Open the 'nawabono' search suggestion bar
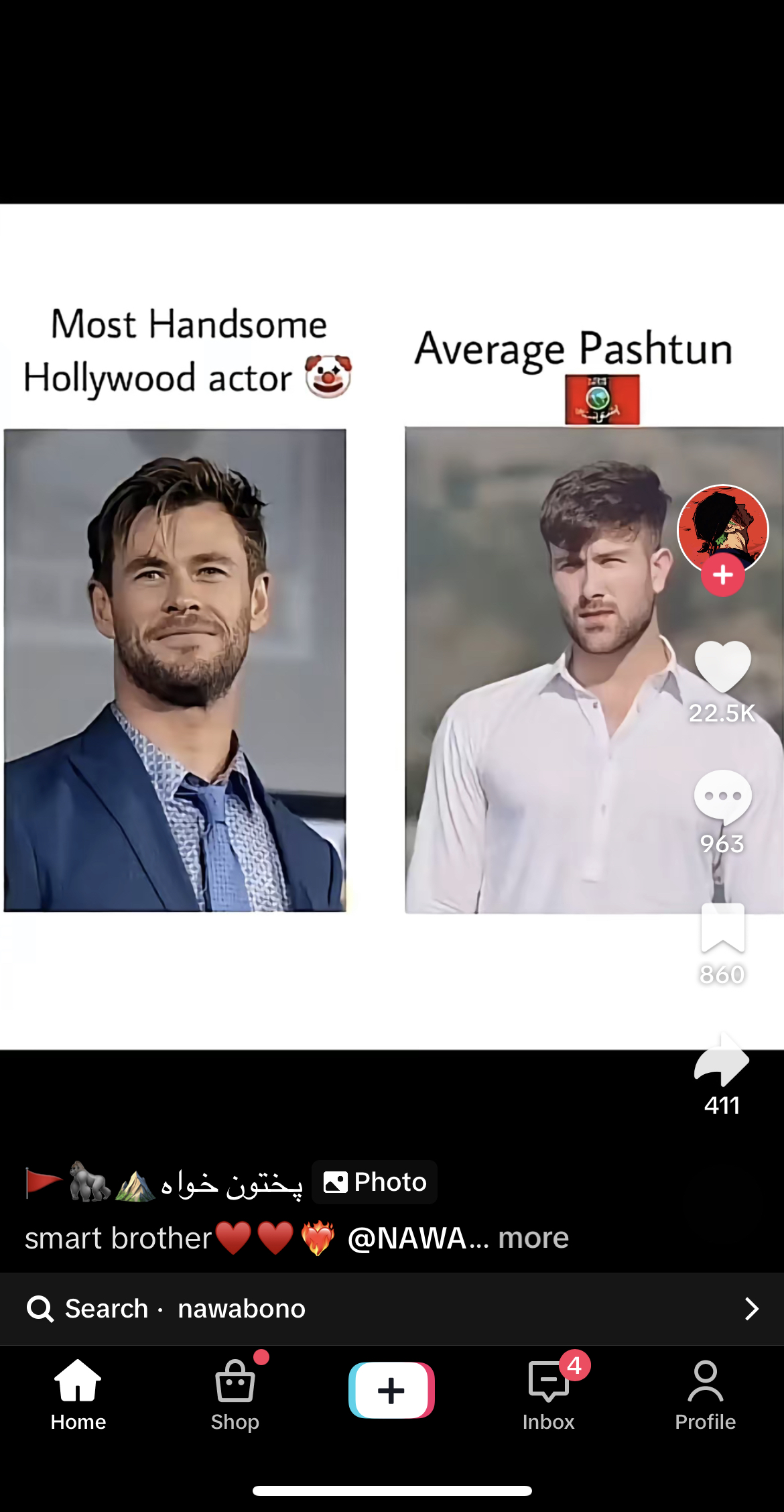The height and width of the screenshot is (1512, 784). click(392, 1309)
